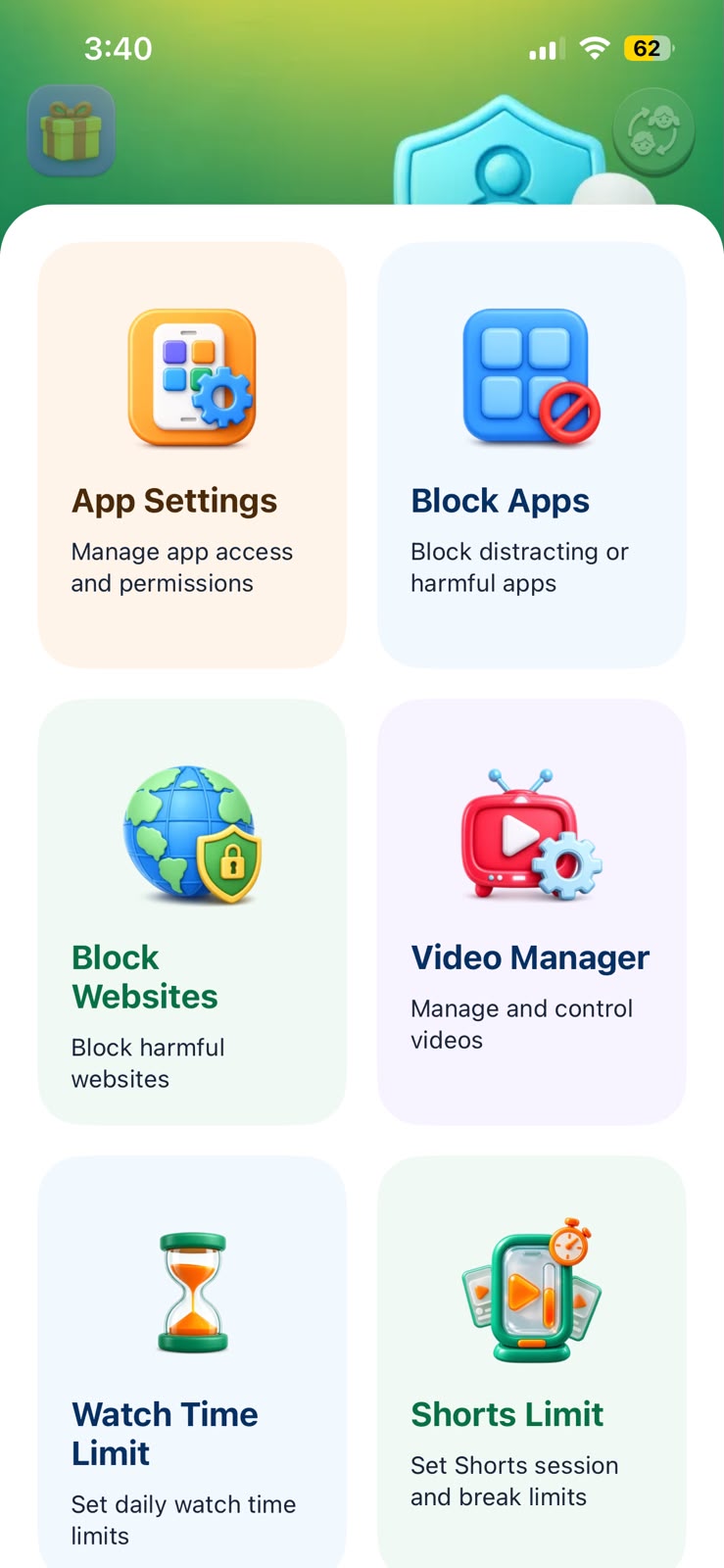This screenshot has width=724, height=1568.
Task: Open the gift box icon
Action: pyautogui.click(x=72, y=130)
